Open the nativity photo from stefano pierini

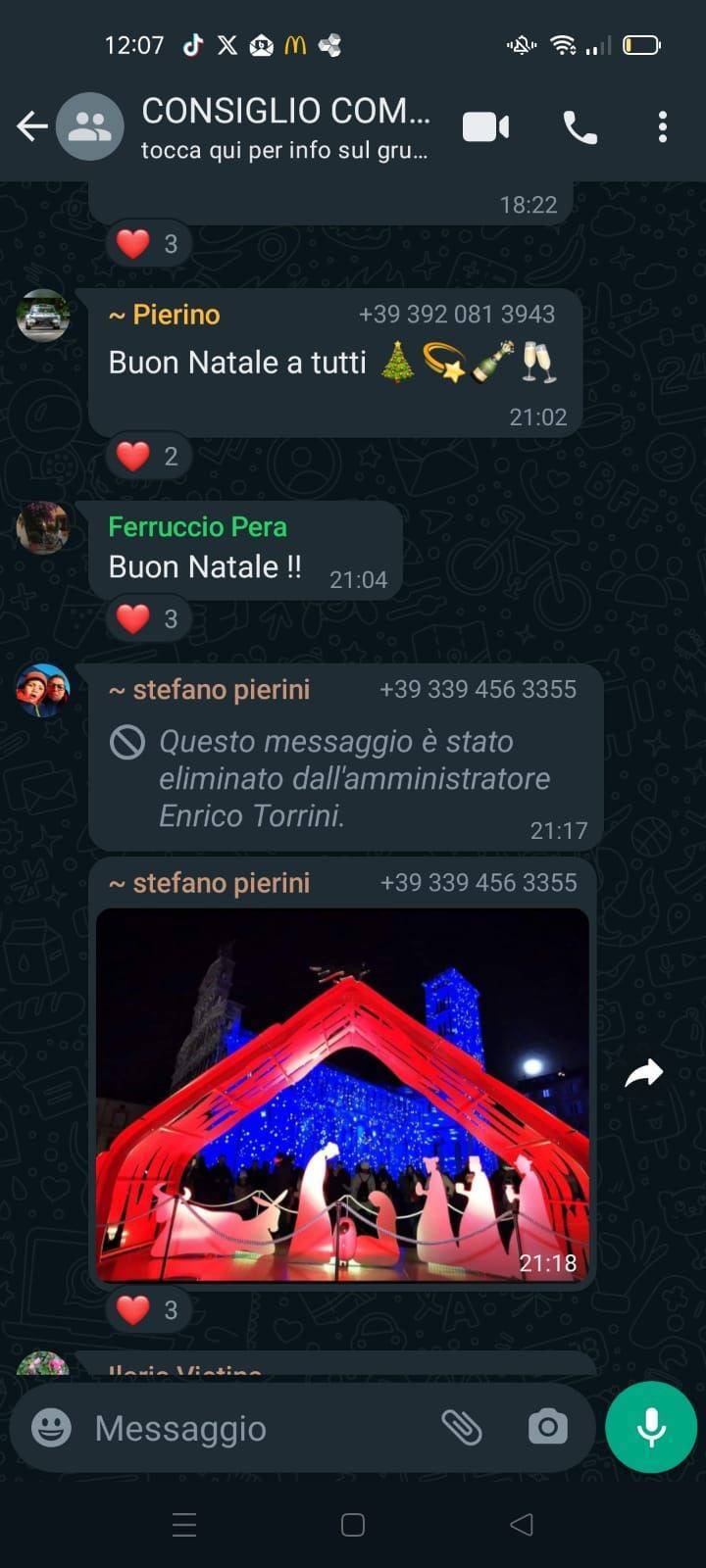coord(342,1094)
